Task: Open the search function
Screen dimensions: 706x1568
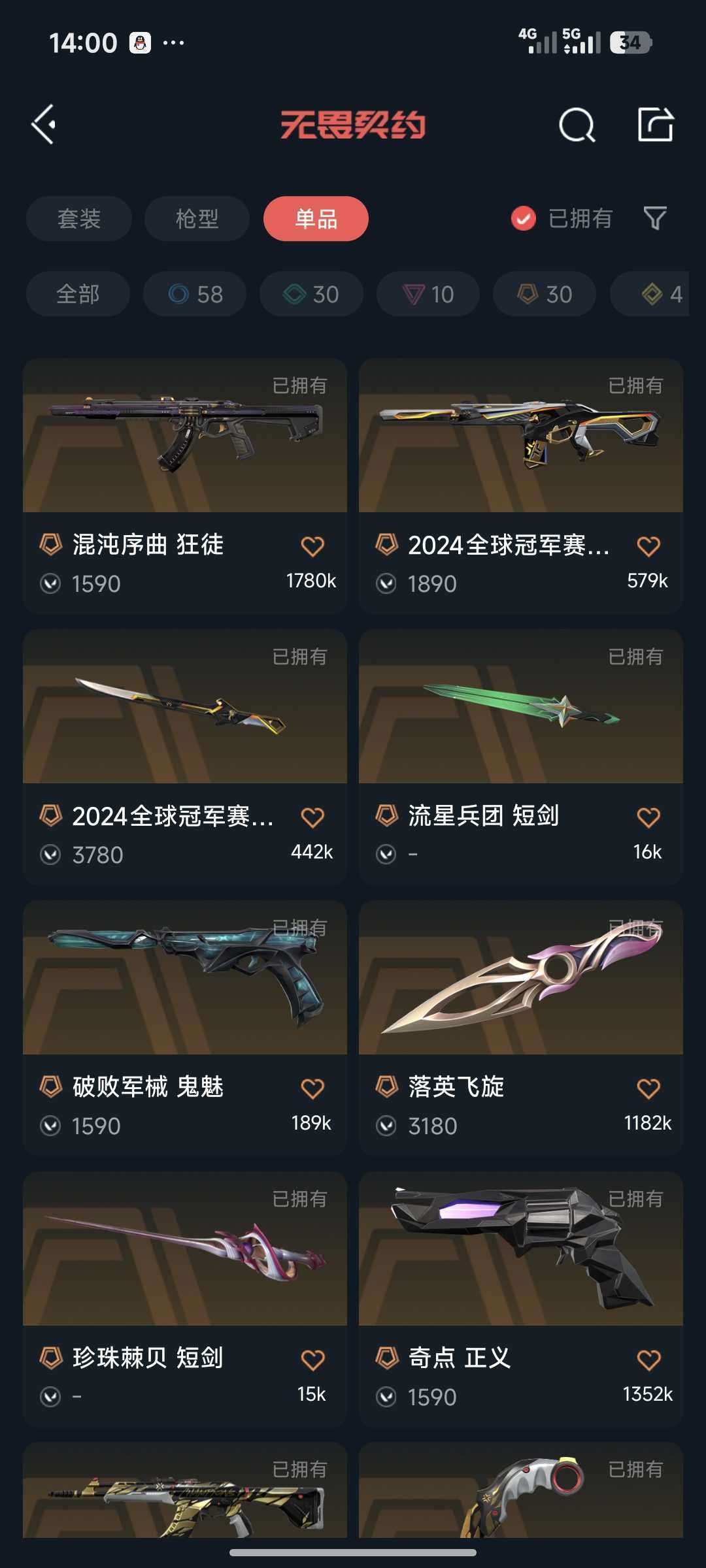Action: coord(576,125)
